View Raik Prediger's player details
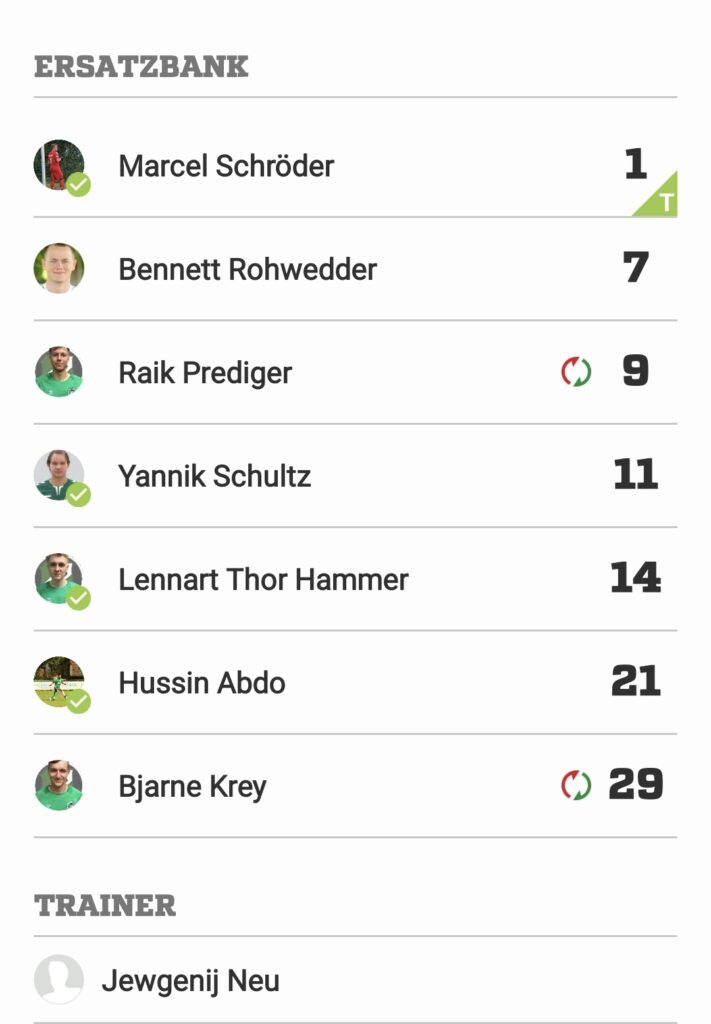711x1024 pixels. point(205,373)
